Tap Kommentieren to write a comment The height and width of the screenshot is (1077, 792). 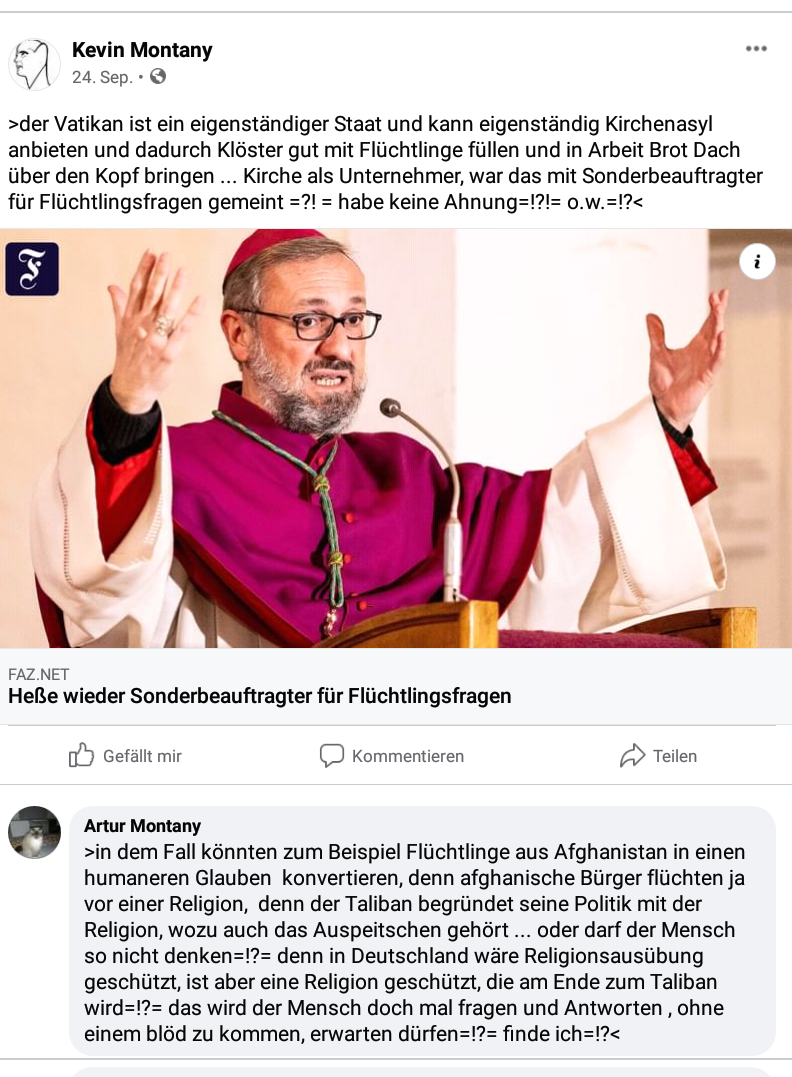click(392, 756)
